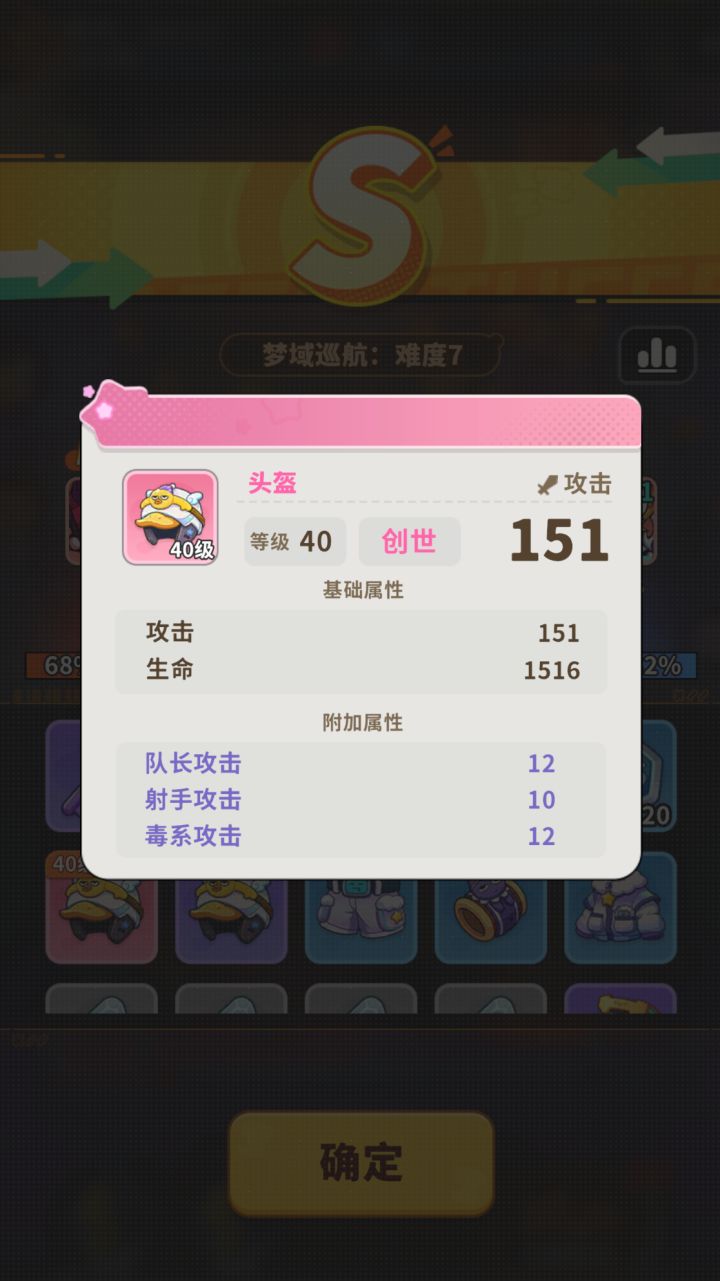The height and width of the screenshot is (1281, 720).
Task: Select the second helmet icon in the equipment row
Action: (x=231, y=912)
